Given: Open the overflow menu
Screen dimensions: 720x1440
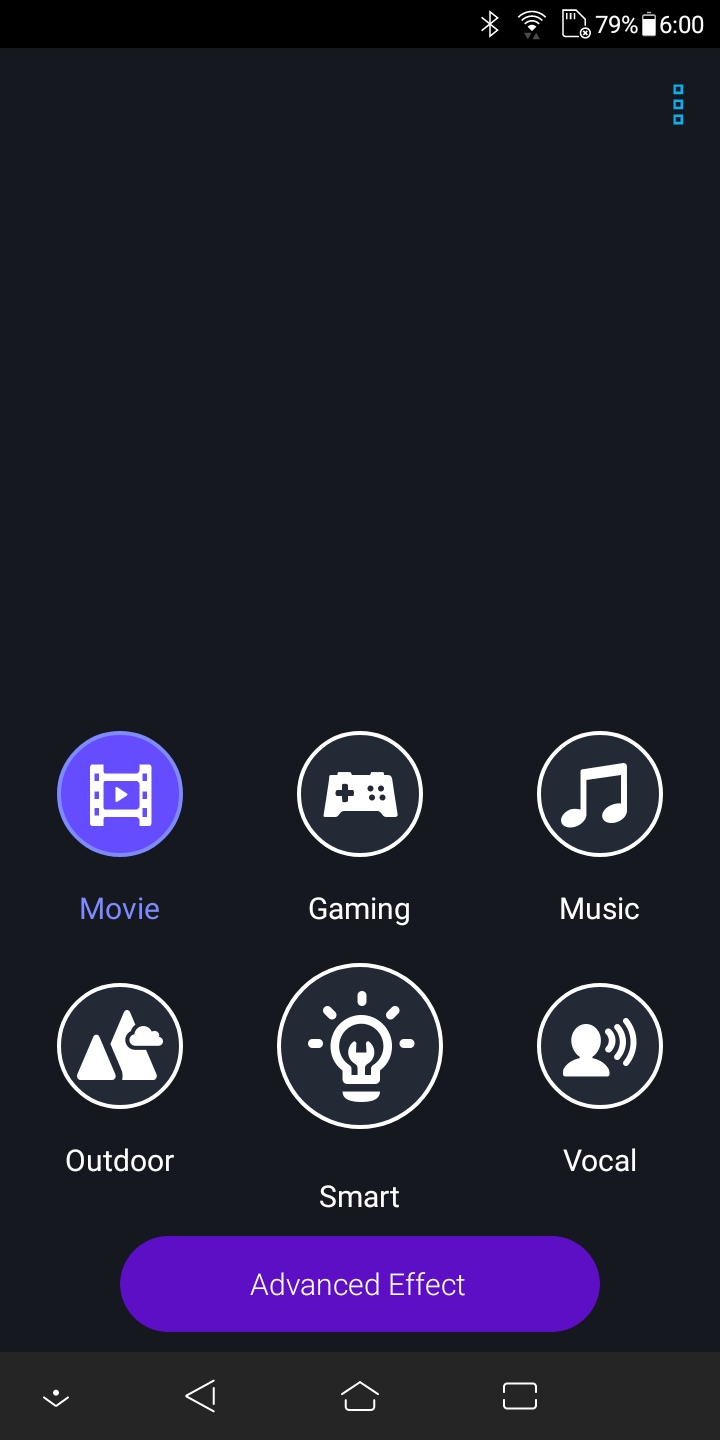Looking at the screenshot, I should [x=678, y=104].
